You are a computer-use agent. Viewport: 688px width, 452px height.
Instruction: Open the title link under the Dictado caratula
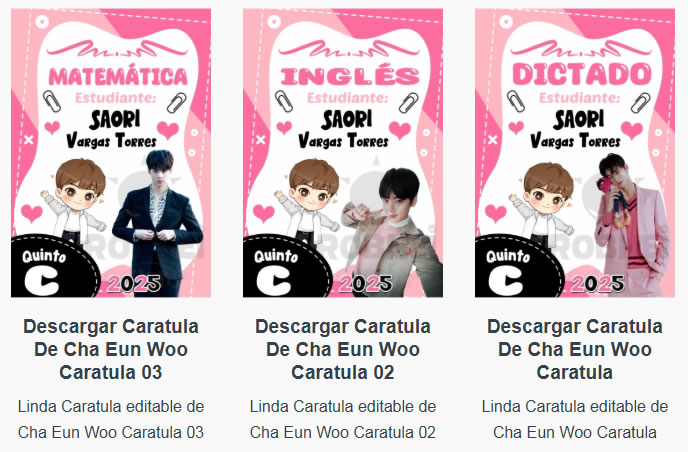coord(575,349)
